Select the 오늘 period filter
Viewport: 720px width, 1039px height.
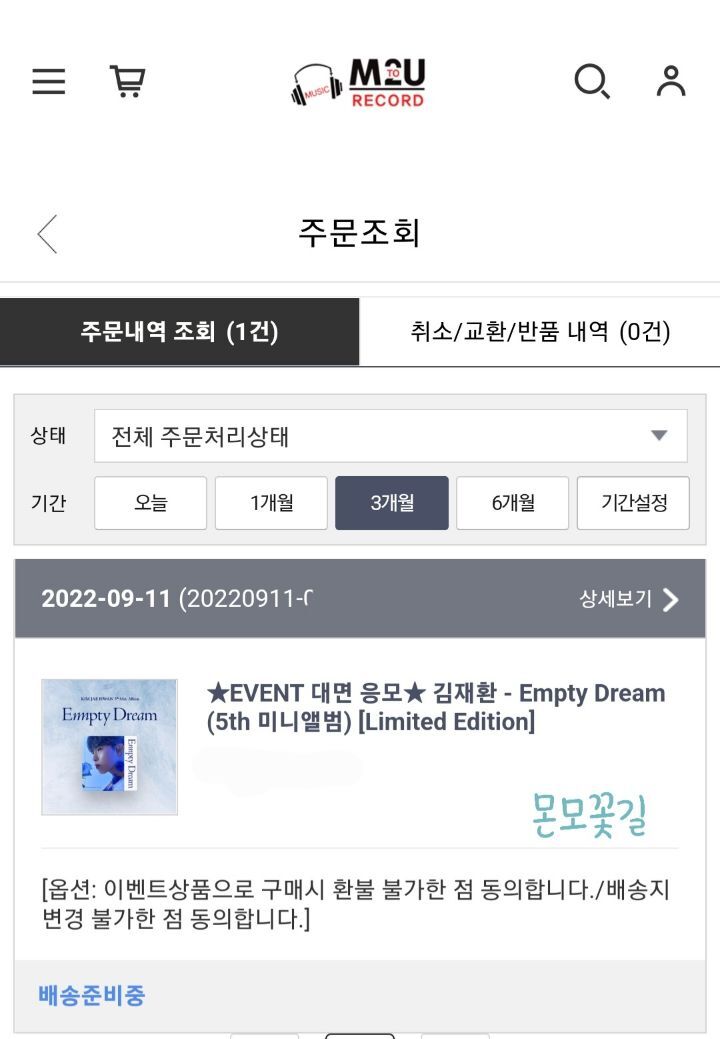tap(151, 503)
